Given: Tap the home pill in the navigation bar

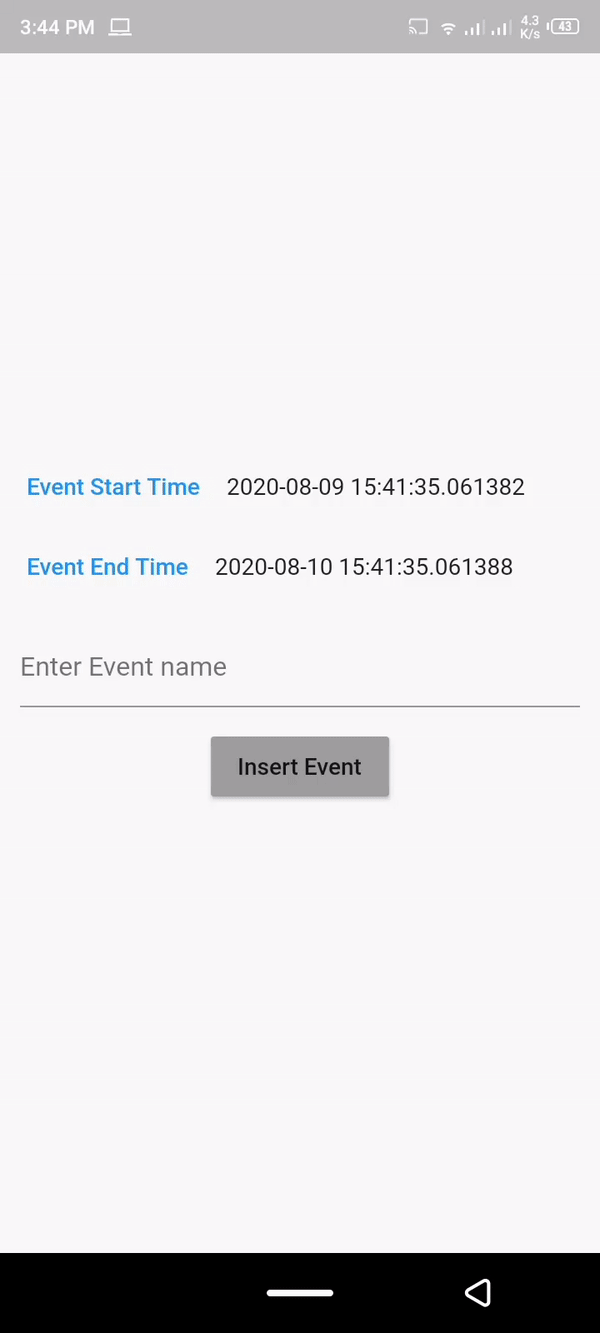Looking at the screenshot, I should [299, 1293].
